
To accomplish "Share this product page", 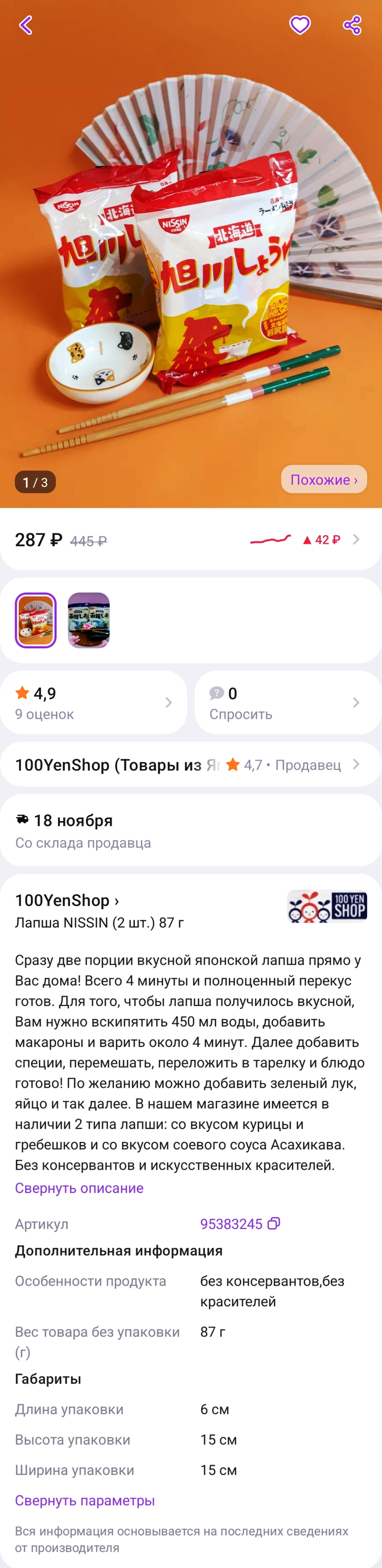I will click(352, 26).
